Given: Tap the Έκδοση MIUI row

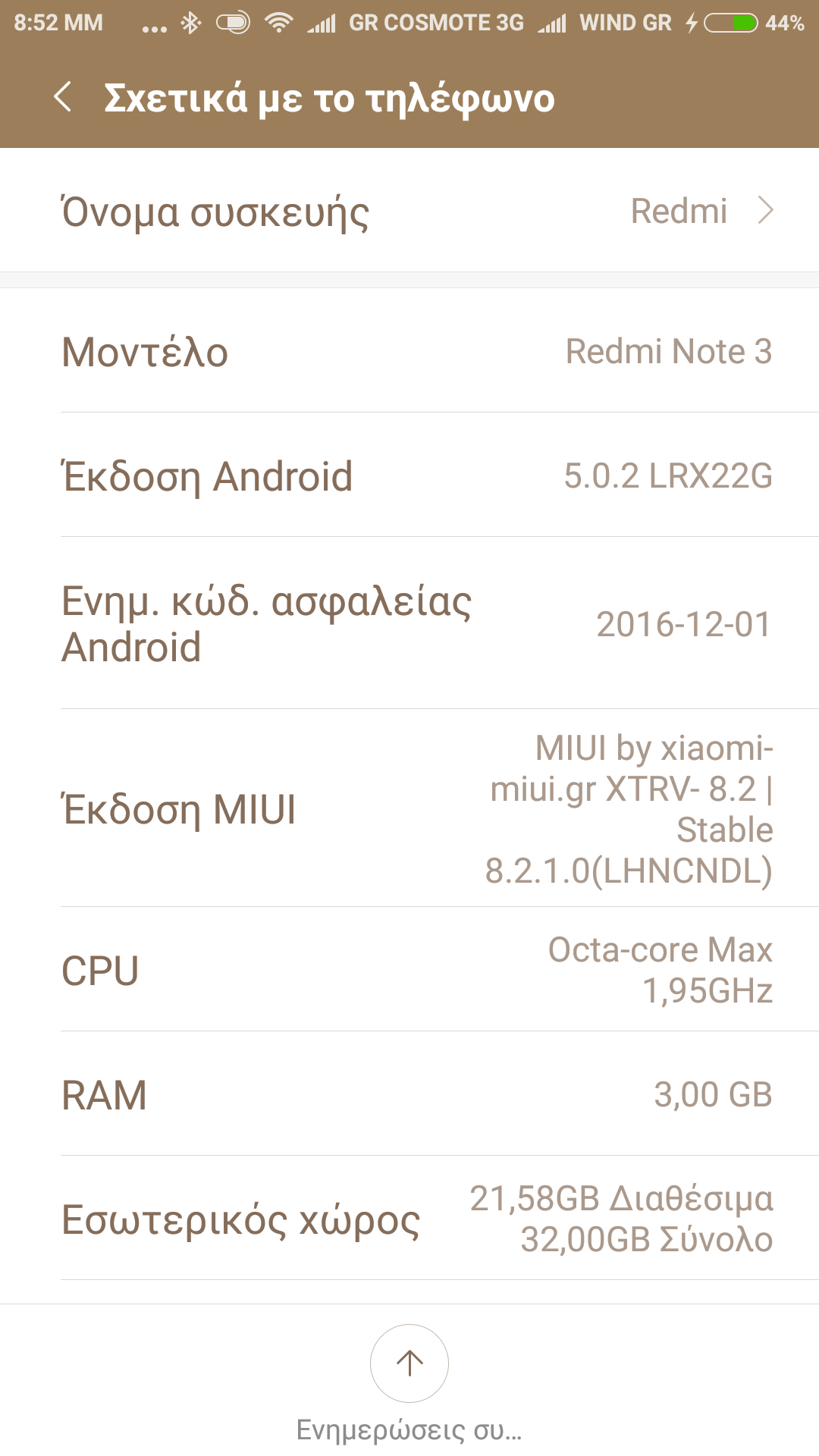Looking at the screenshot, I should (x=409, y=808).
